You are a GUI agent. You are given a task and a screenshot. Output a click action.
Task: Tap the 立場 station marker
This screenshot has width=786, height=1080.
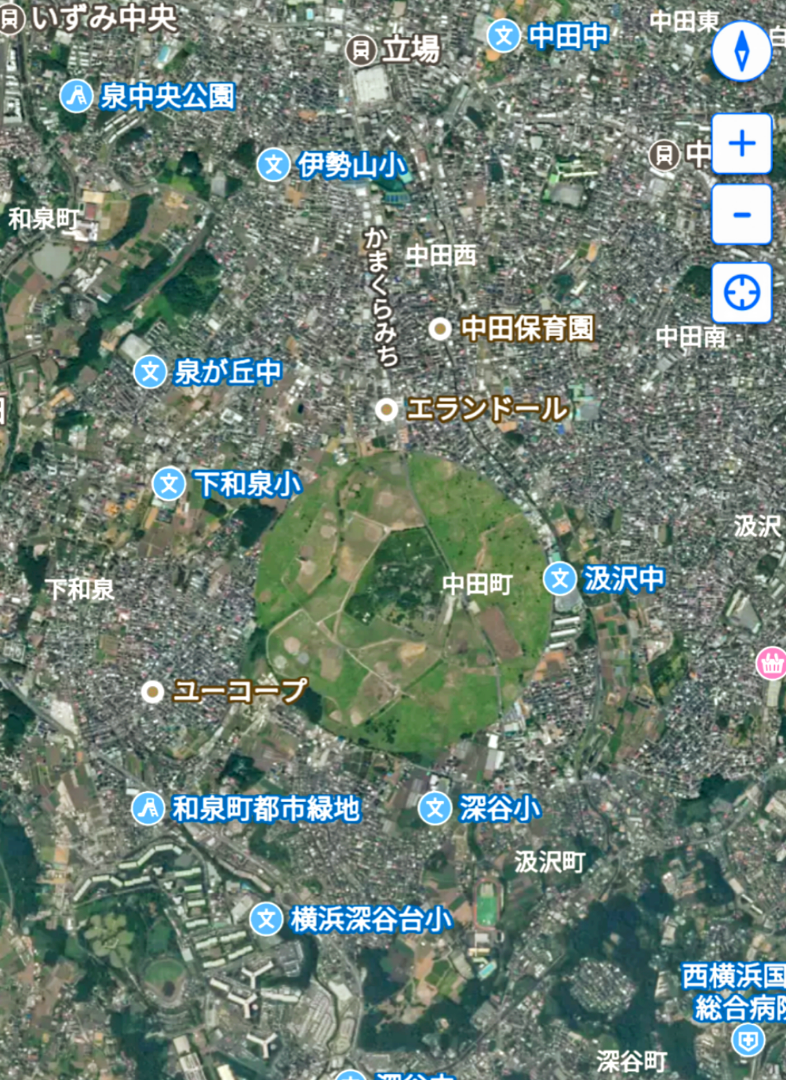point(361,49)
